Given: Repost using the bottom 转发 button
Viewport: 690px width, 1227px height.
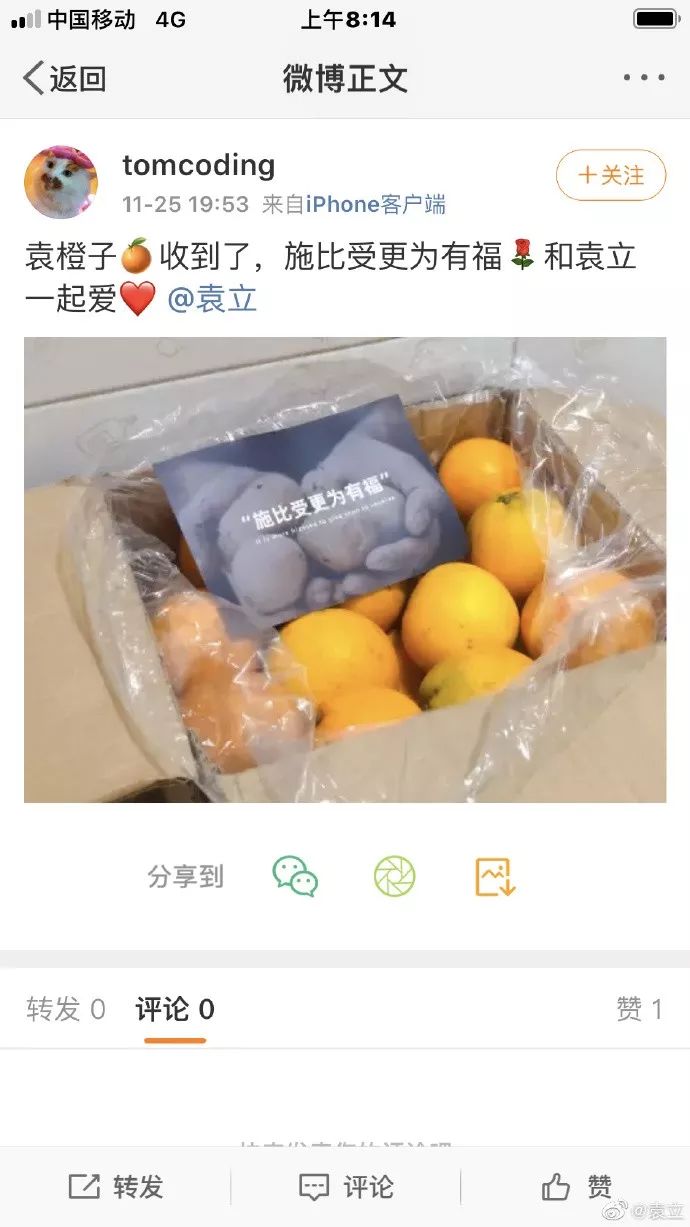Looking at the screenshot, I should [116, 1187].
